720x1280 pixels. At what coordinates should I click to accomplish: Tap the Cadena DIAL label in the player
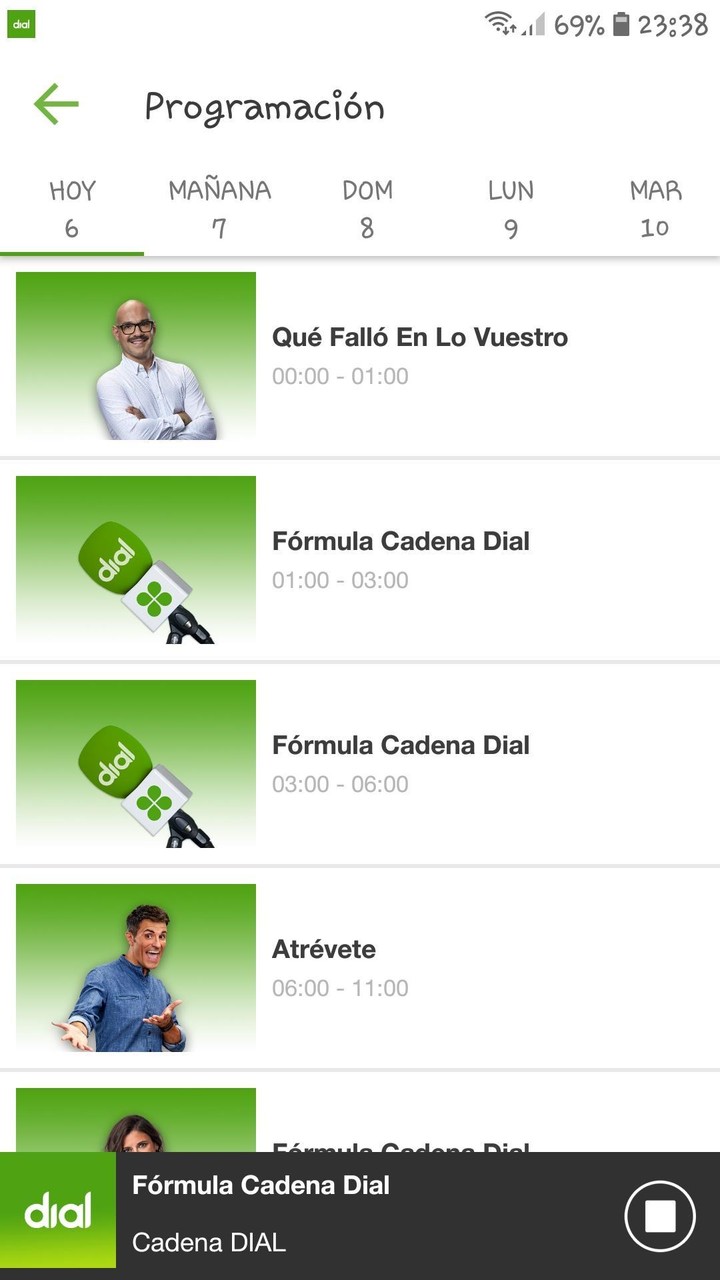pos(208,1243)
